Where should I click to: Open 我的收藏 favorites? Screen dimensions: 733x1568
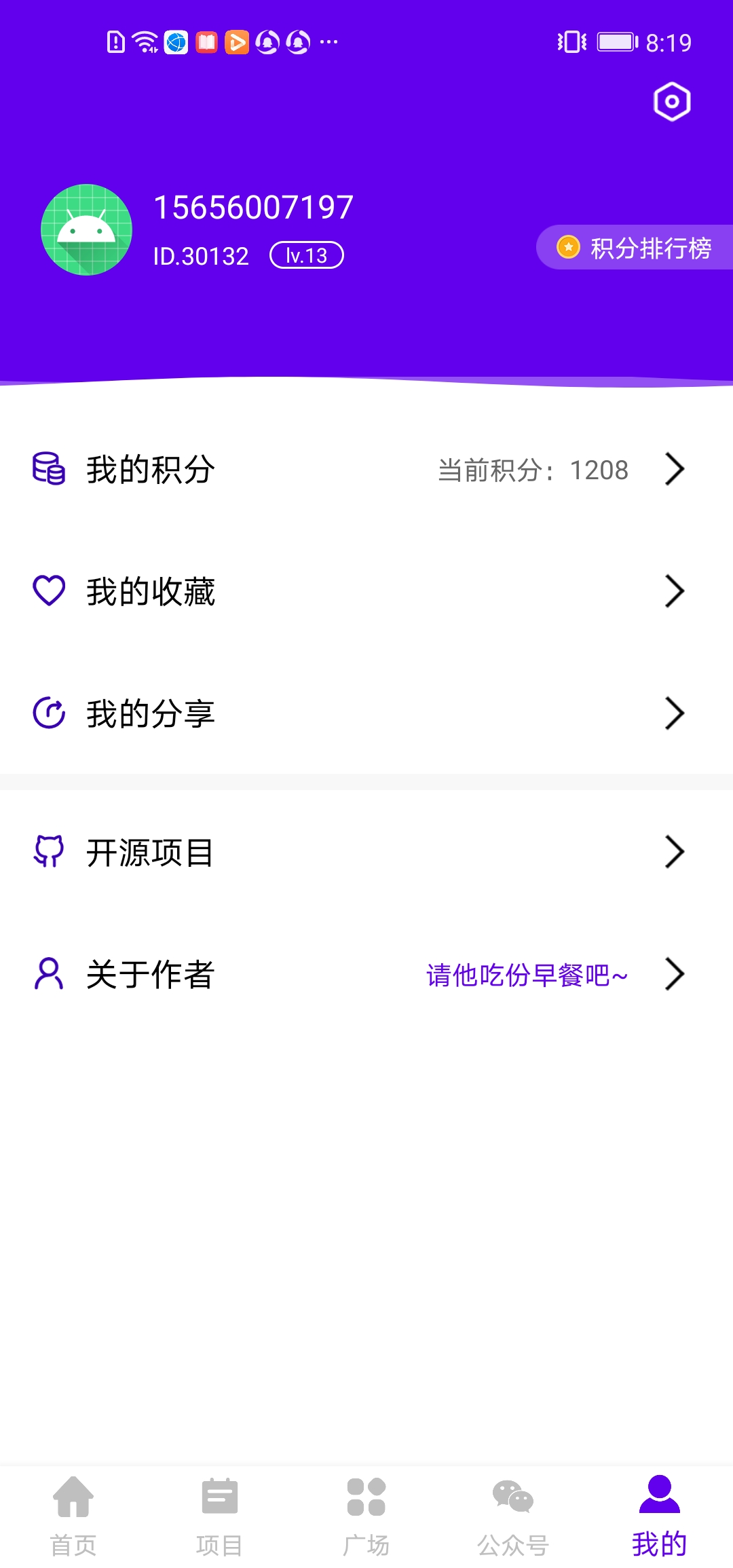point(366,591)
